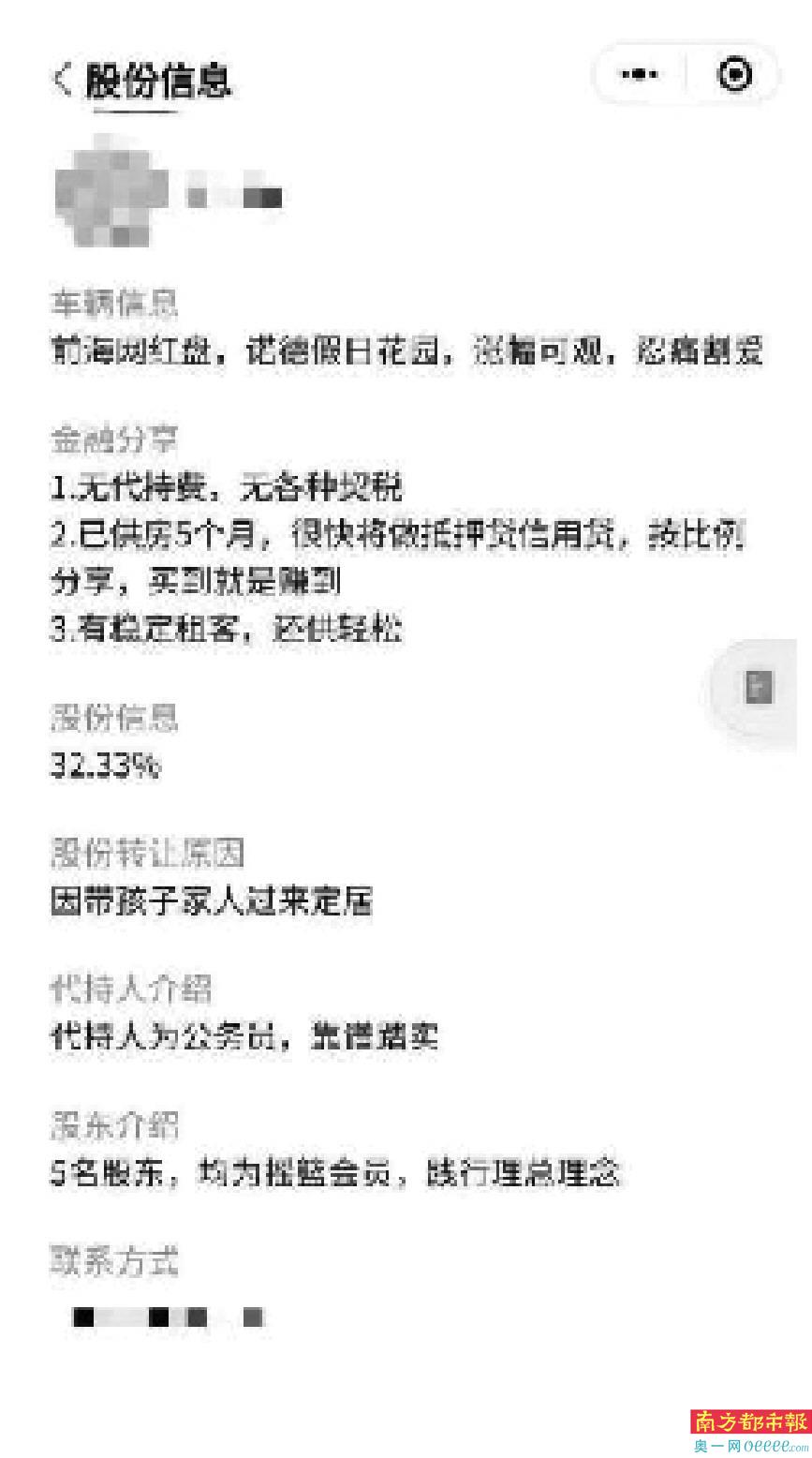Close the mini program with the circle button
This screenshot has height=1458, width=812.
click(734, 74)
